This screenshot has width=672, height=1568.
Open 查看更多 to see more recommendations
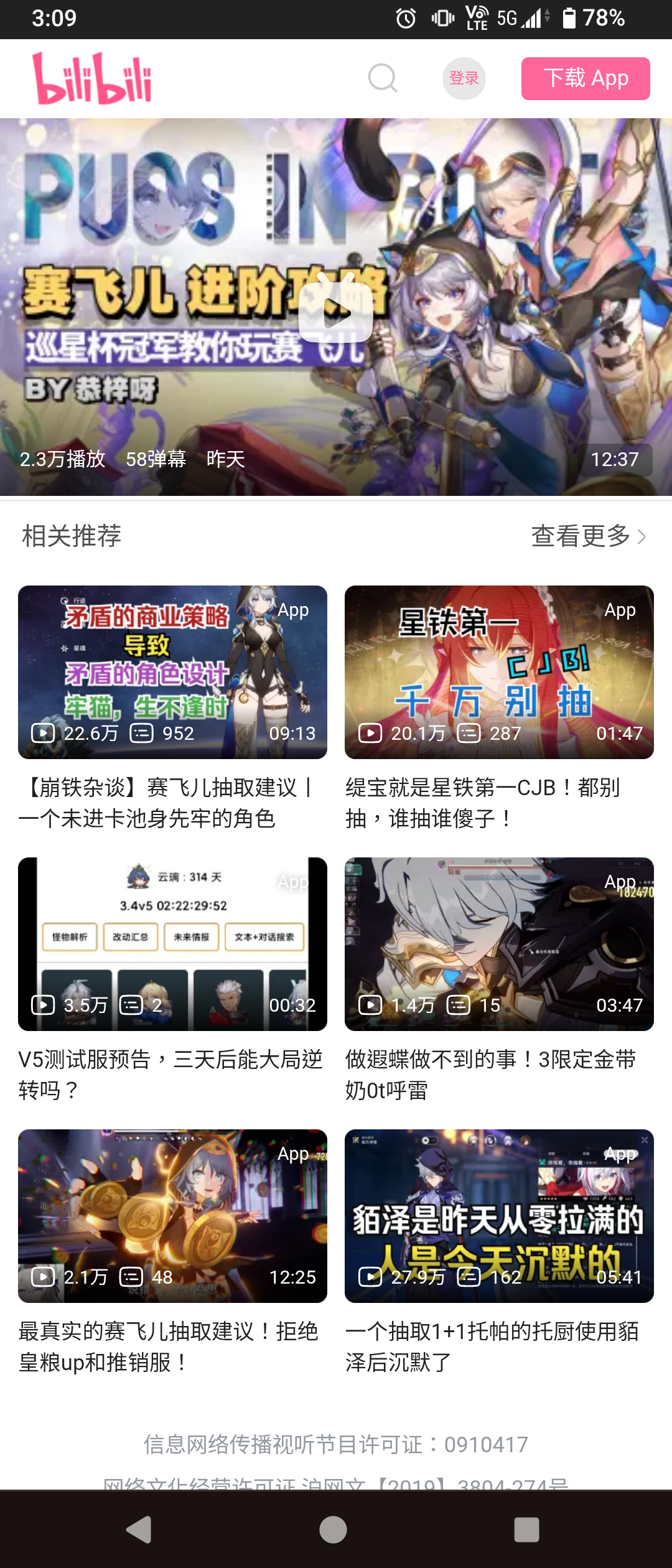click(x=587, y=536)
